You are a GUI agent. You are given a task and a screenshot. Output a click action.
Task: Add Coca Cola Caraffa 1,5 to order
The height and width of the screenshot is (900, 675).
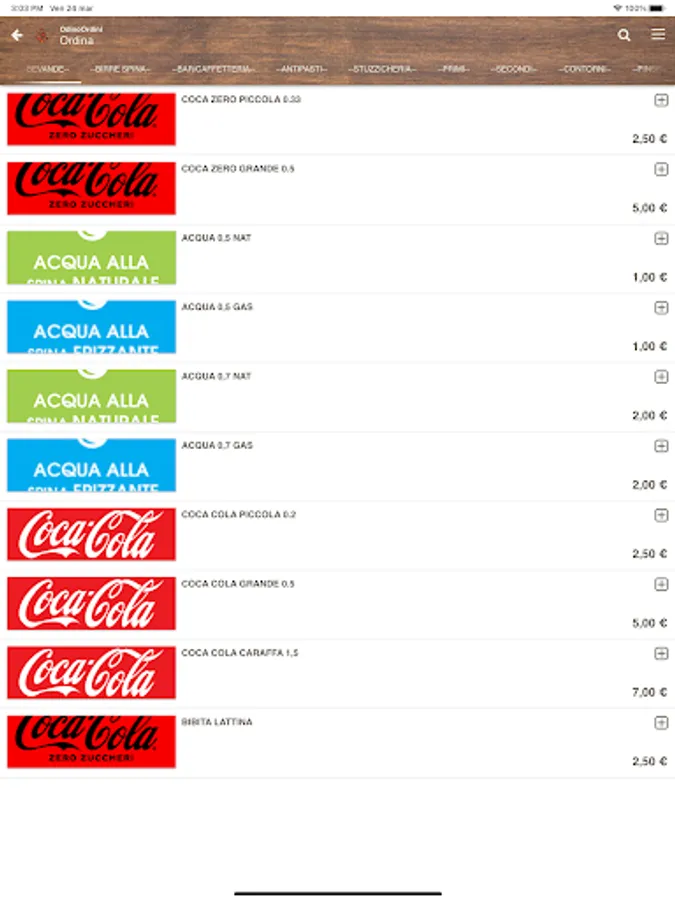[x=661, y=653]
